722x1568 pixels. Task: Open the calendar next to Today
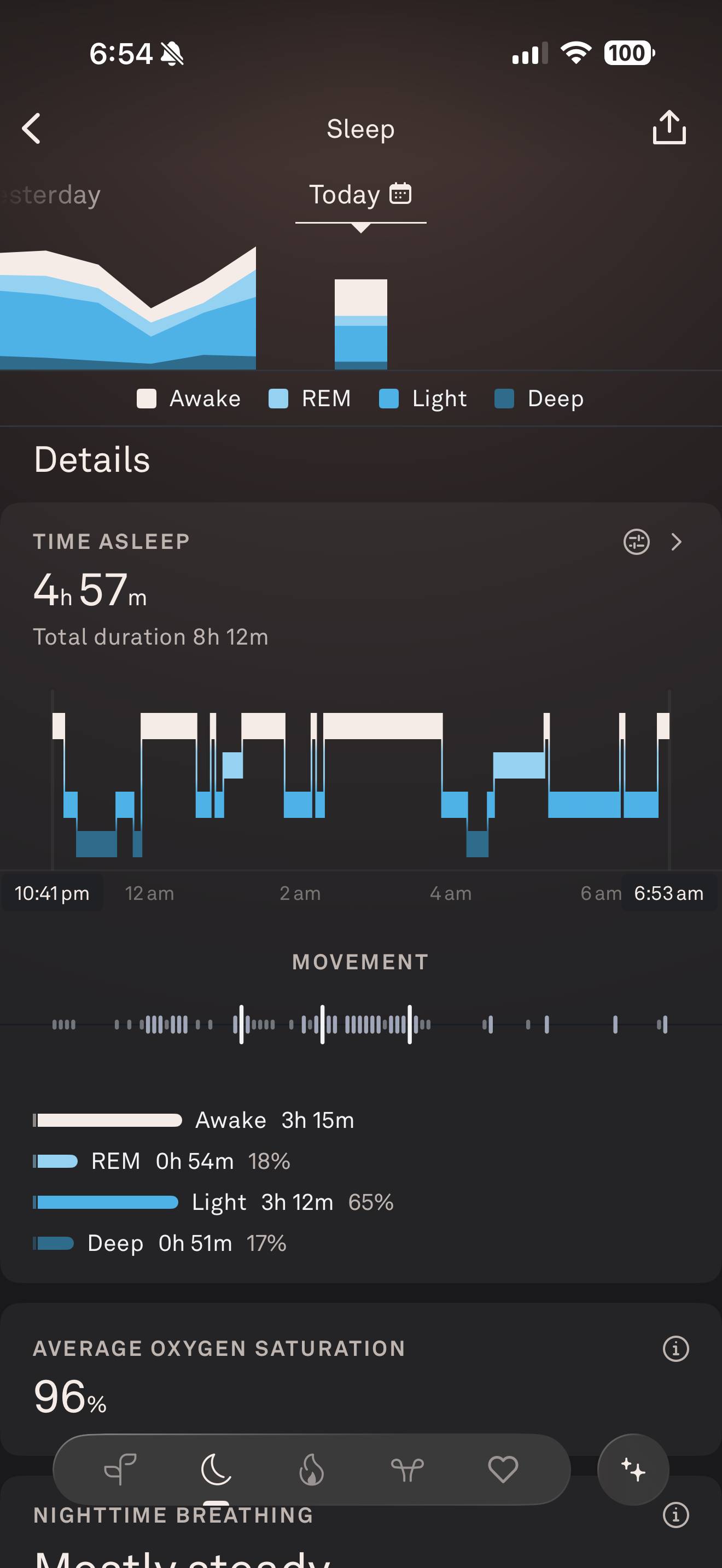[400, 194]
